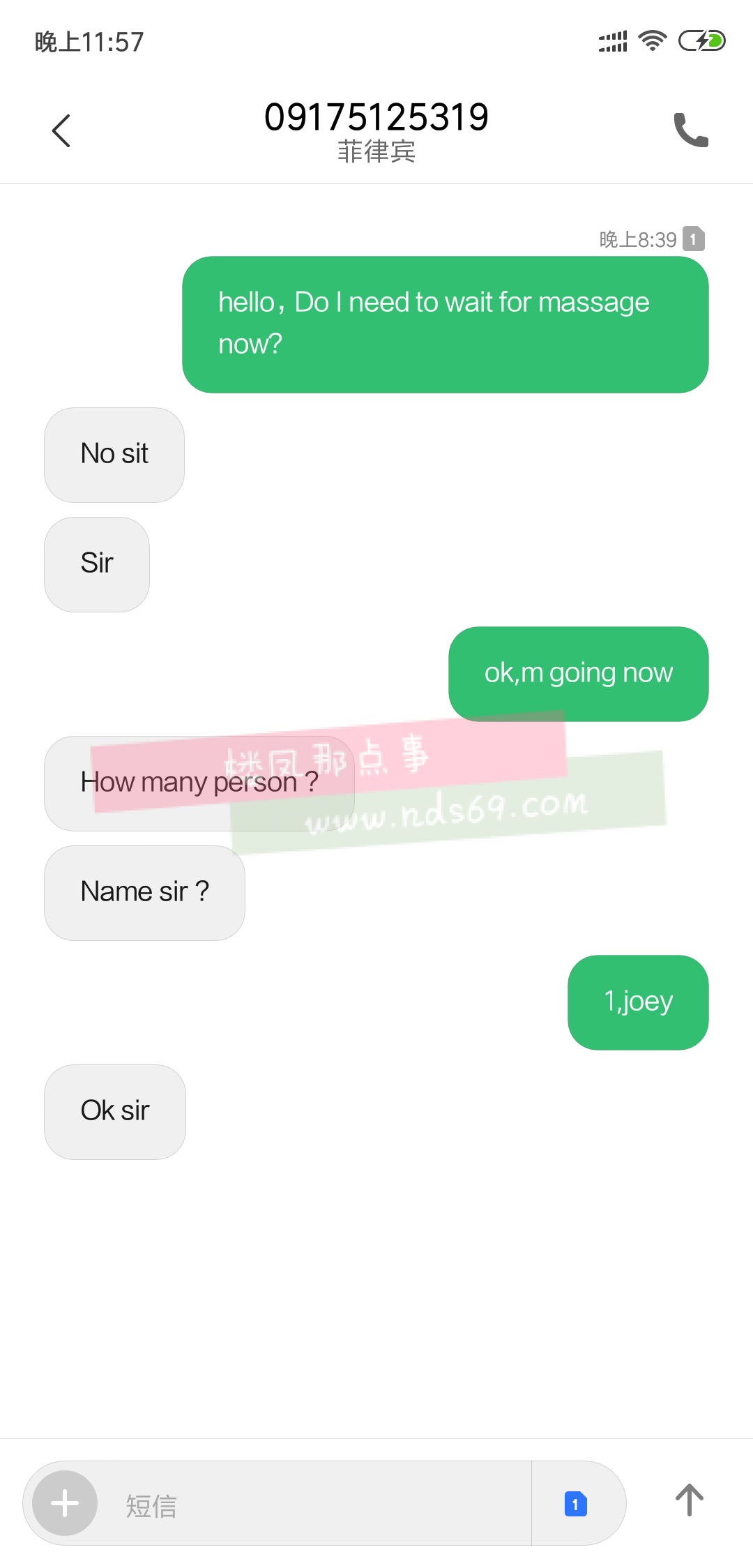Viewport: 753px width, 1568px height.
Task: Send the message with the arrow
Action: [x=690, y=1500]
